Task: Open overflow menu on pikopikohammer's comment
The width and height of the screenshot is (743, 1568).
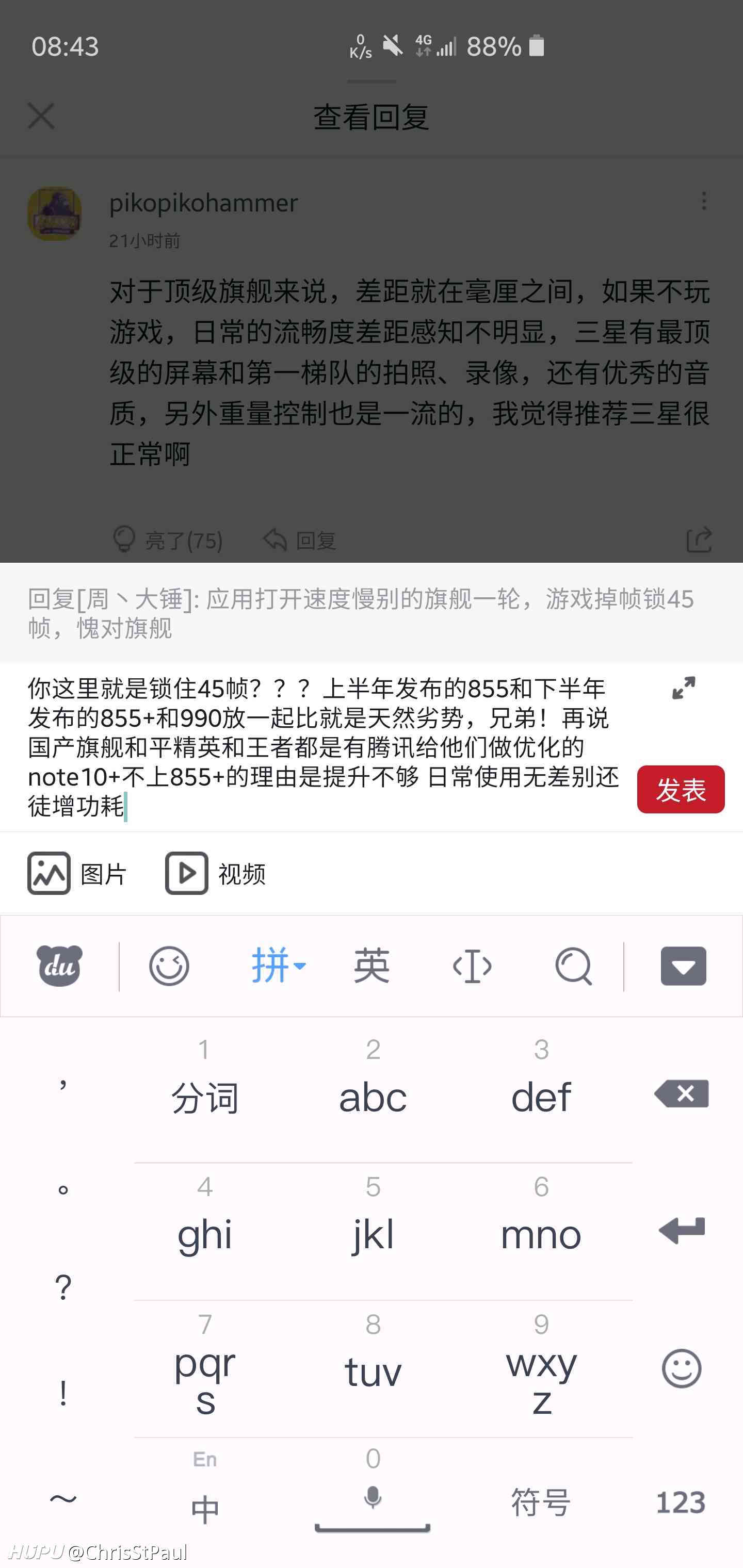Action: tap(704, 201)
